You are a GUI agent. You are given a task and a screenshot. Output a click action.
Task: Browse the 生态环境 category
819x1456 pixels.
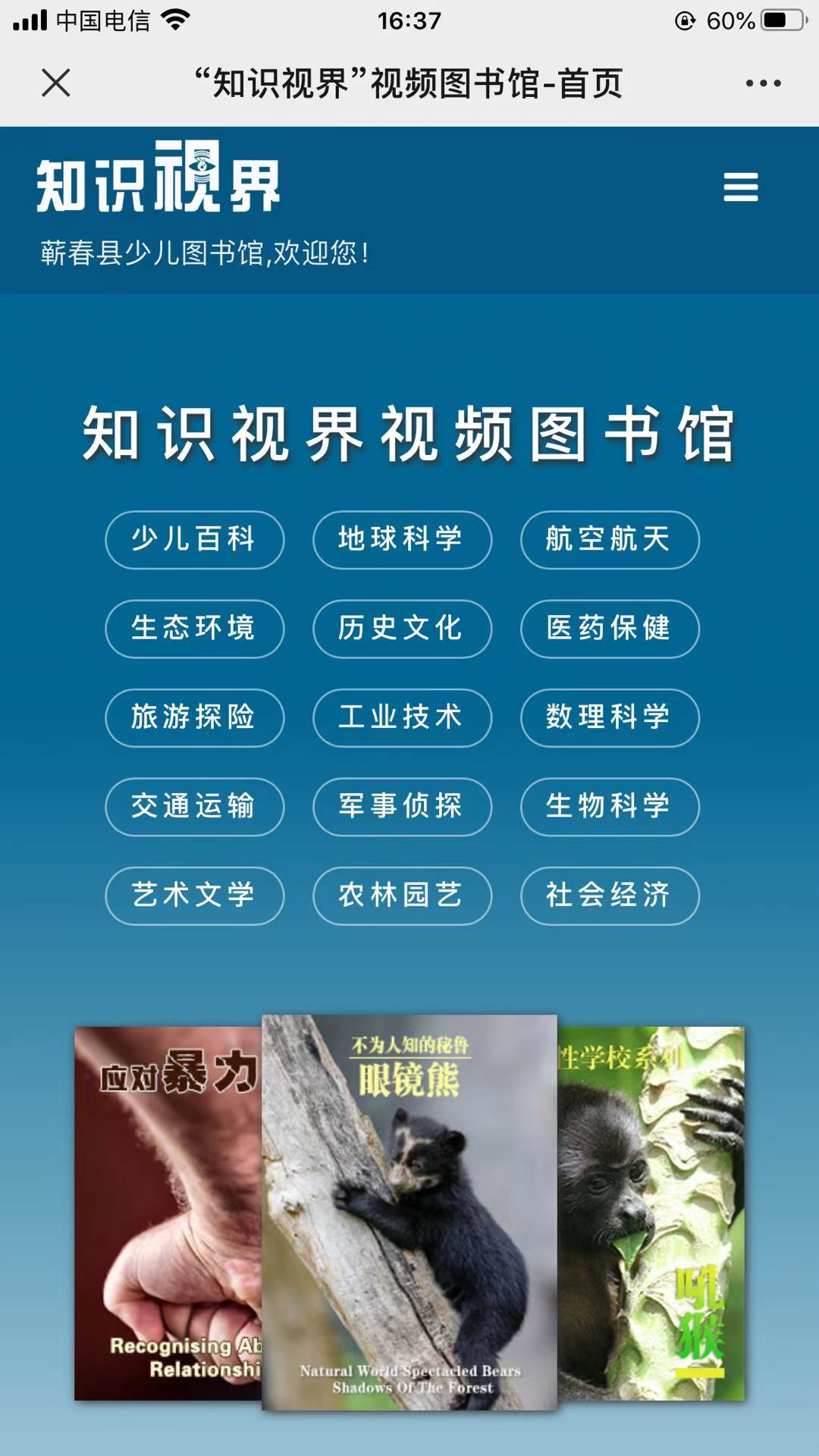coord(194,629)
